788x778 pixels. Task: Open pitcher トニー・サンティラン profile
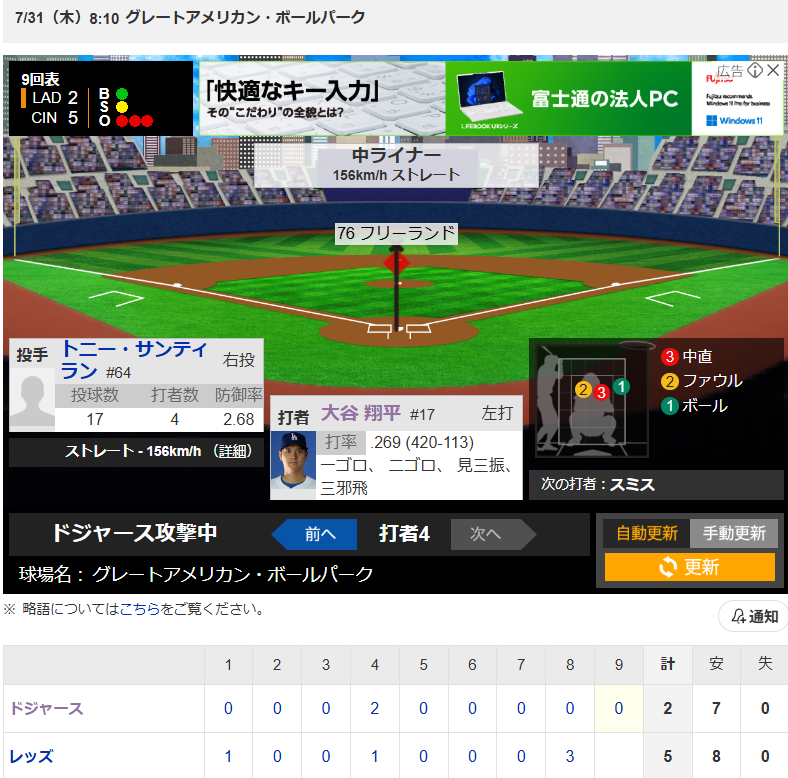coord(134,359)
